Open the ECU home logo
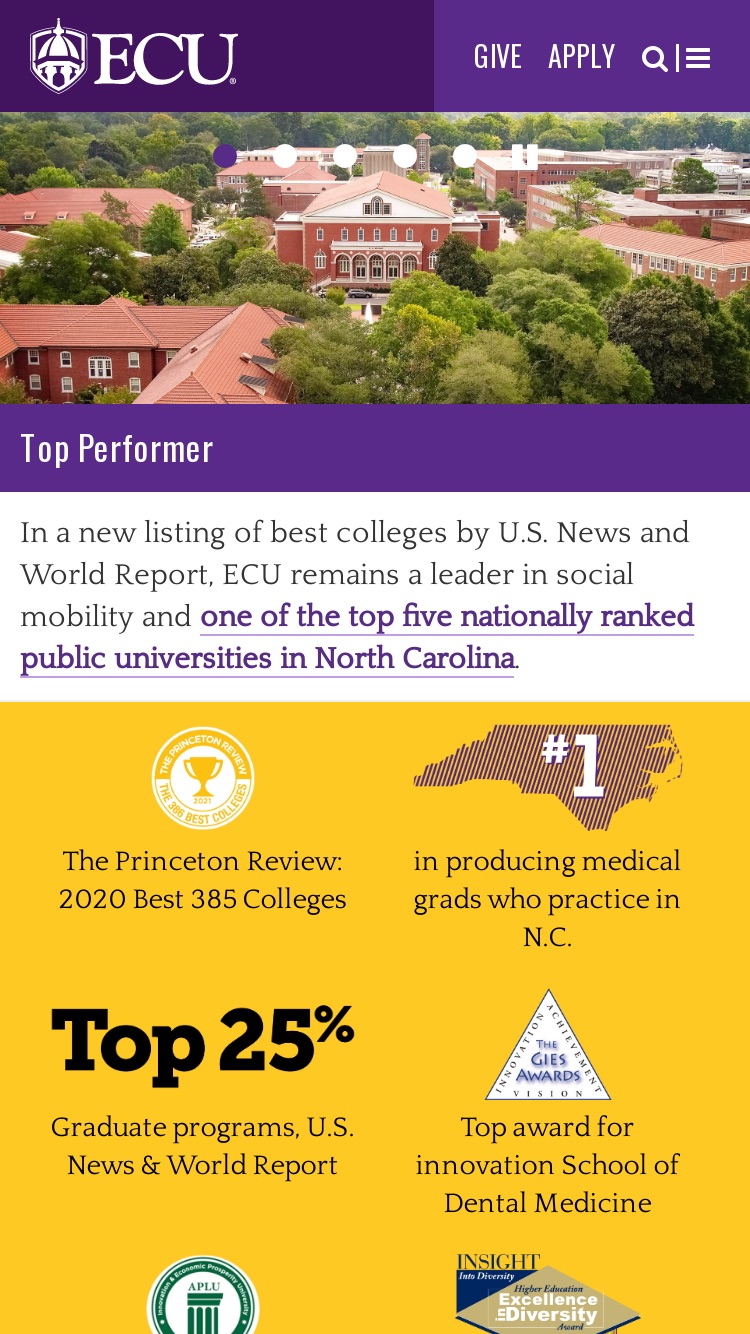 click(x=134, y=56)
